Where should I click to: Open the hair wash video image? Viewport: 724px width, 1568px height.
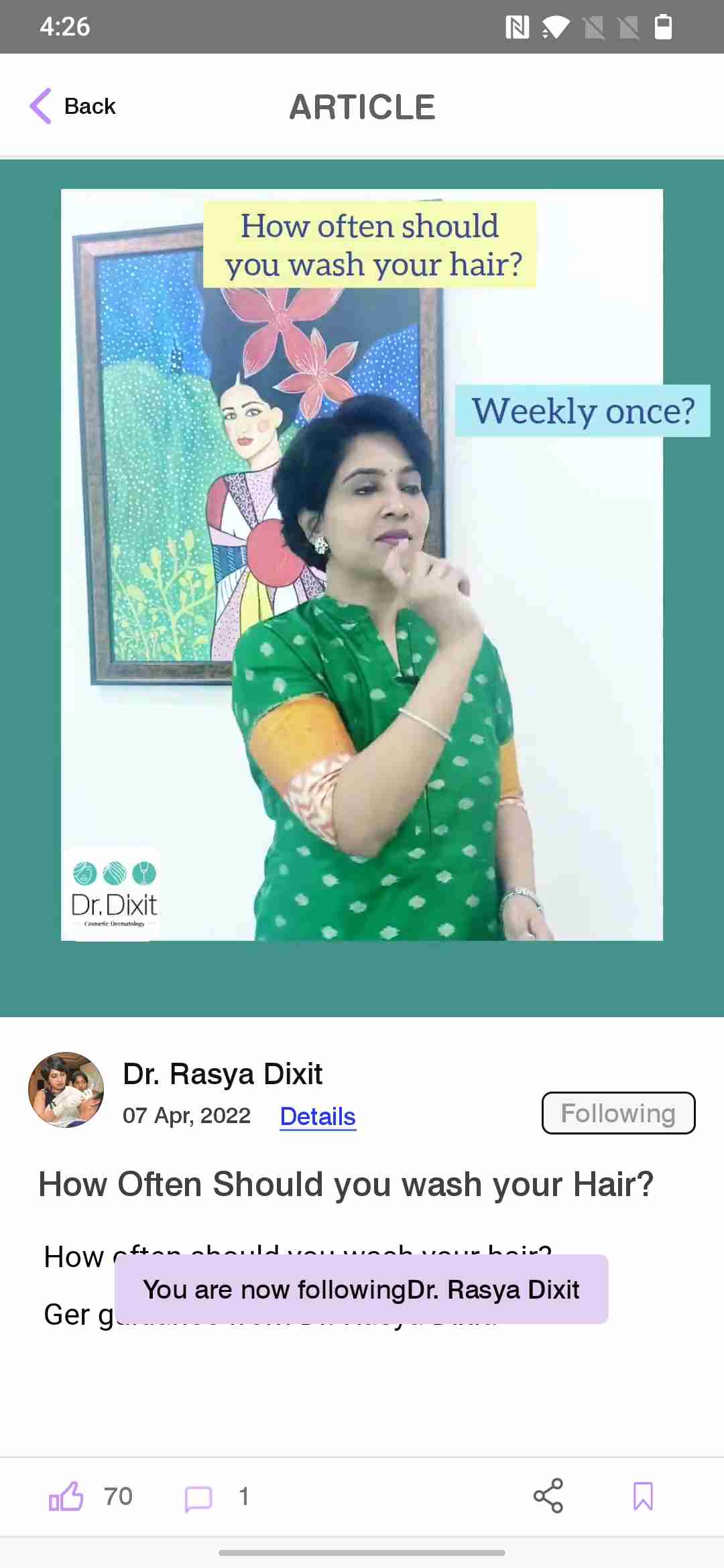click(362, 564)
